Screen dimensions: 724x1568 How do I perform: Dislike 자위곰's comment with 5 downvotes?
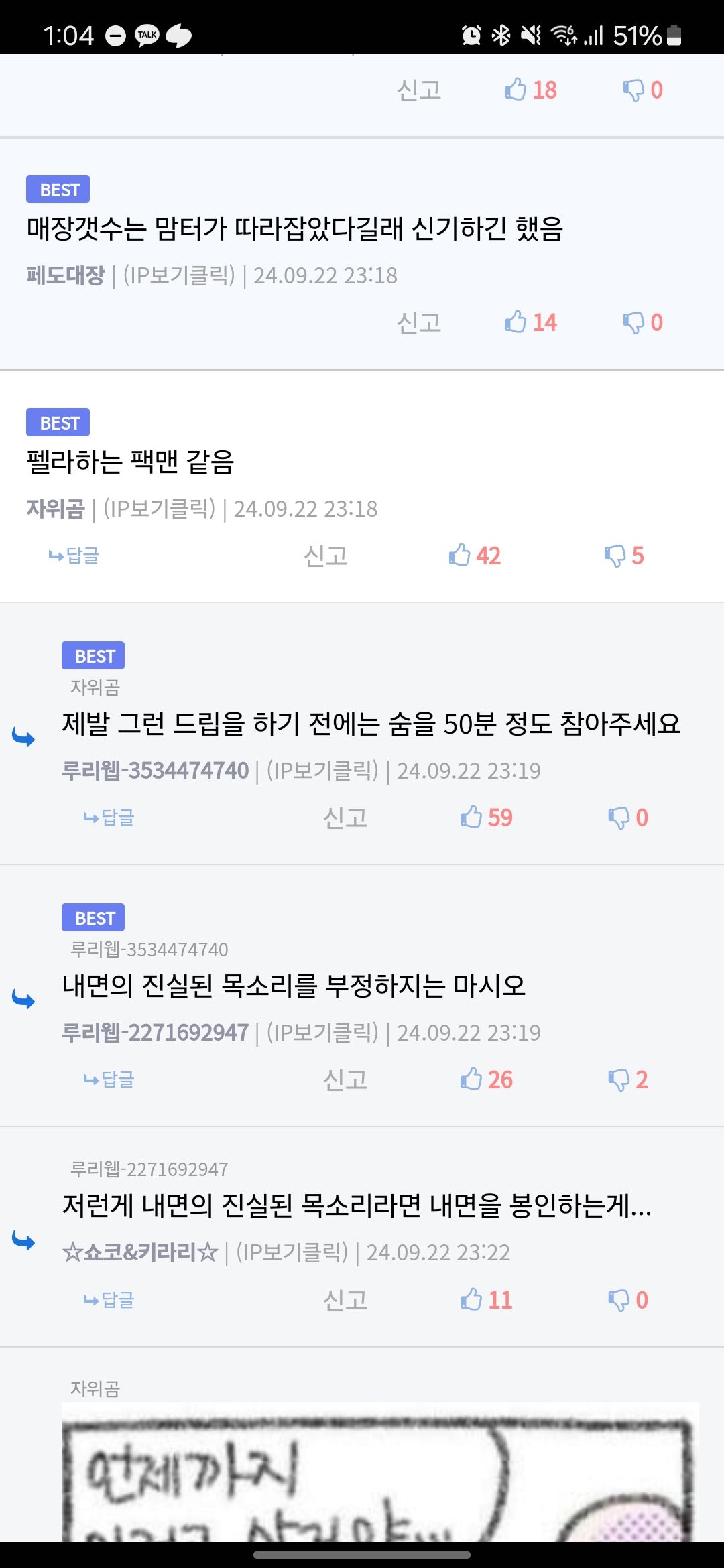pos(623,556)
